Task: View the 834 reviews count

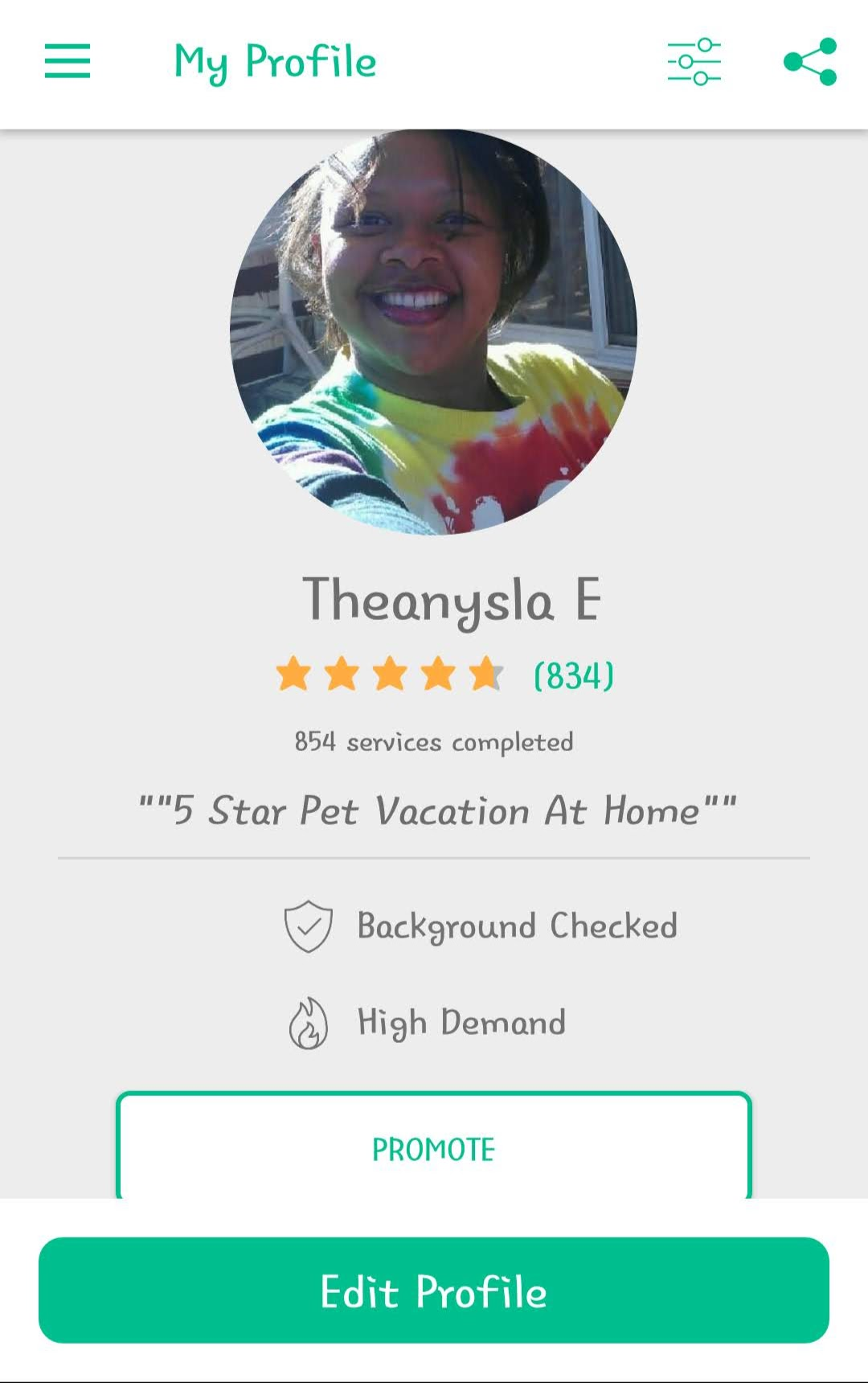Action: 574,675
